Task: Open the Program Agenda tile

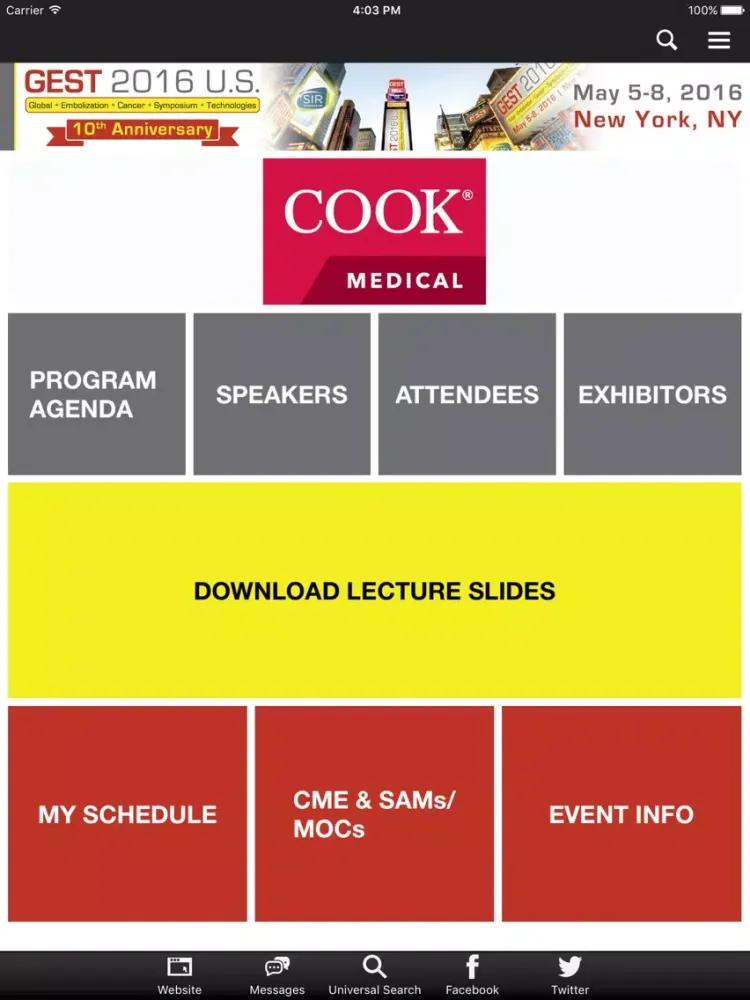Action: point(97,394)
